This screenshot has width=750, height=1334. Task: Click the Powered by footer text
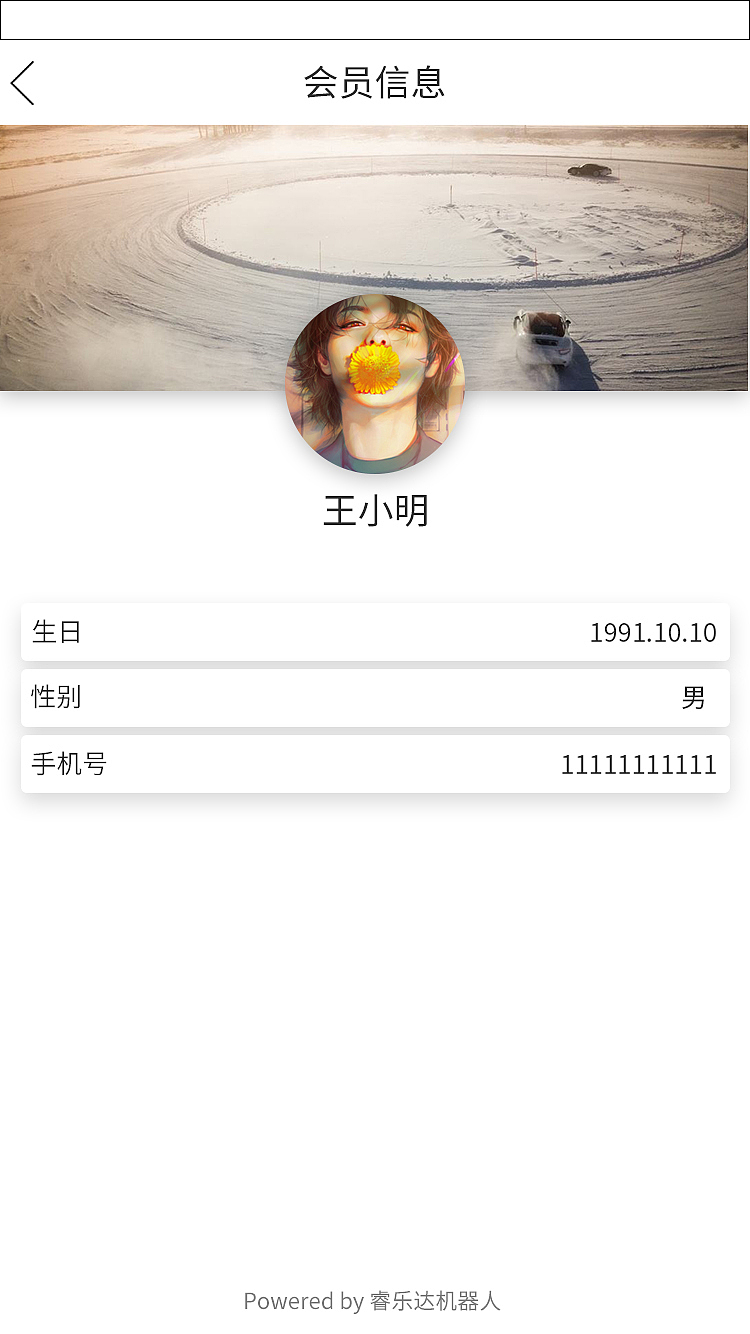299,1301
